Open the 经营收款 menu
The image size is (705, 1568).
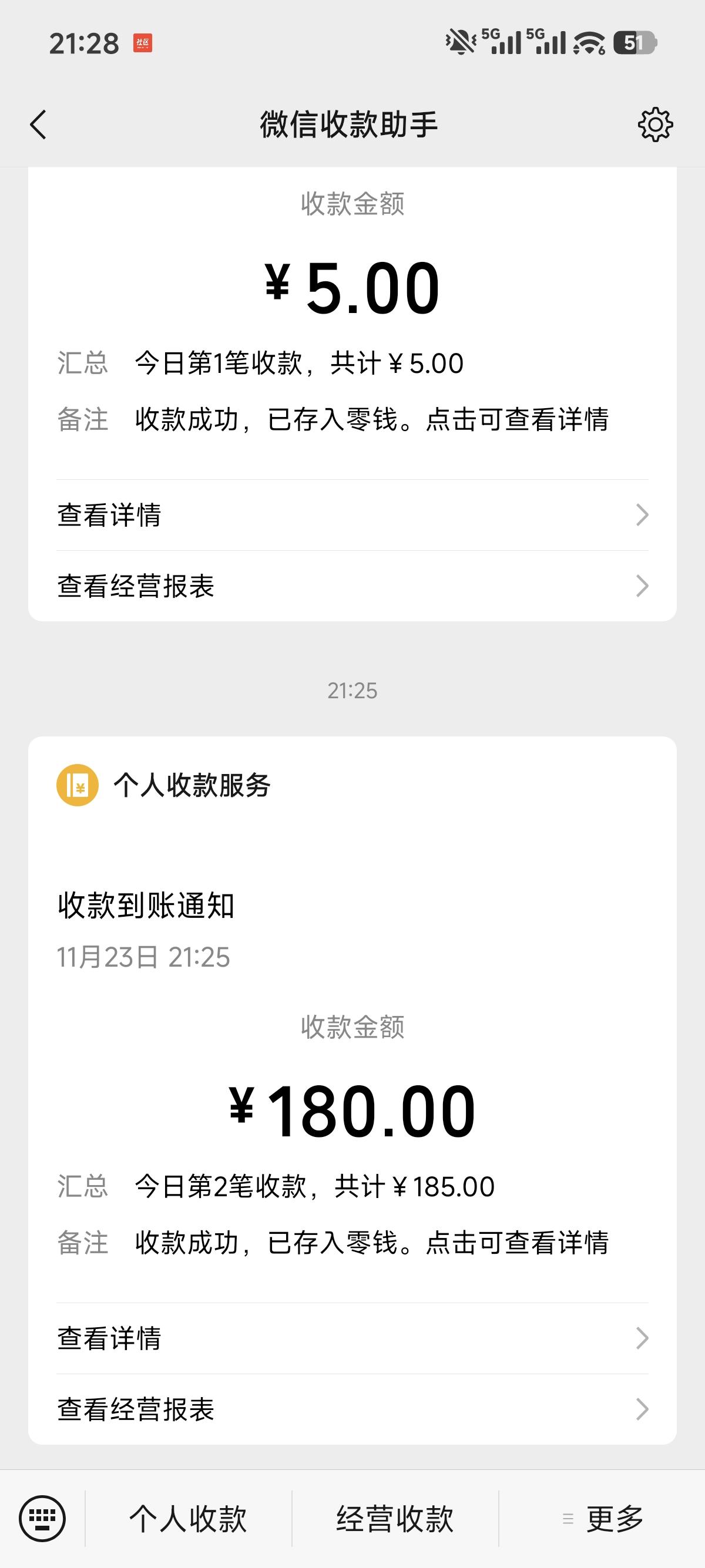pyautogui.click(x=395, y=1518)
